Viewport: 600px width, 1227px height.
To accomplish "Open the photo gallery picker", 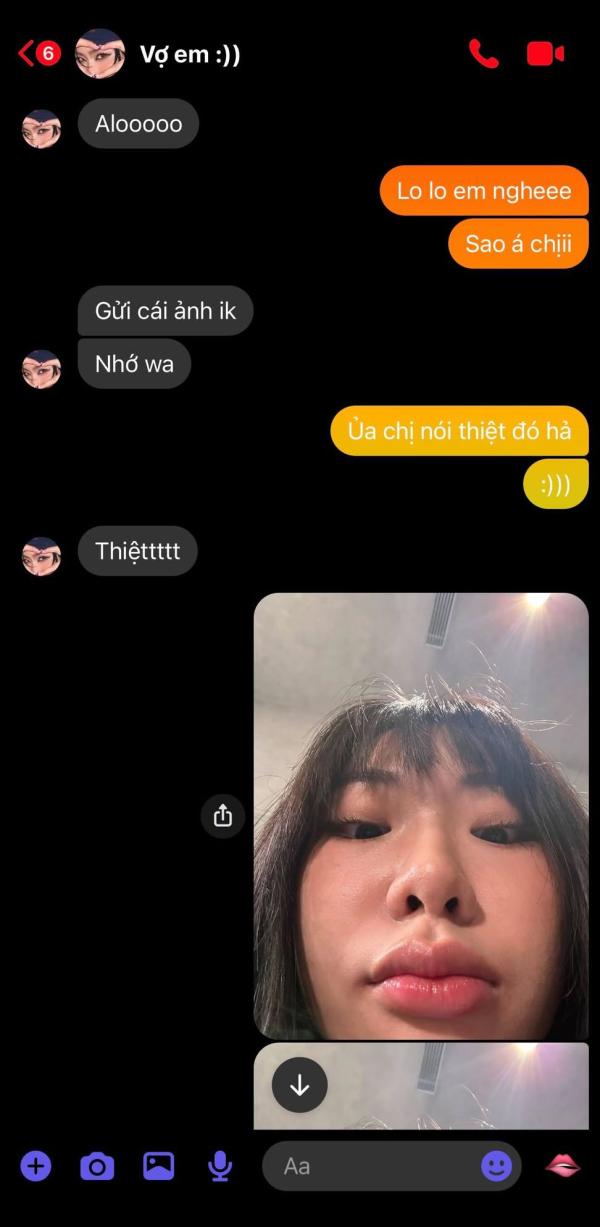I will click(159, 1166).
